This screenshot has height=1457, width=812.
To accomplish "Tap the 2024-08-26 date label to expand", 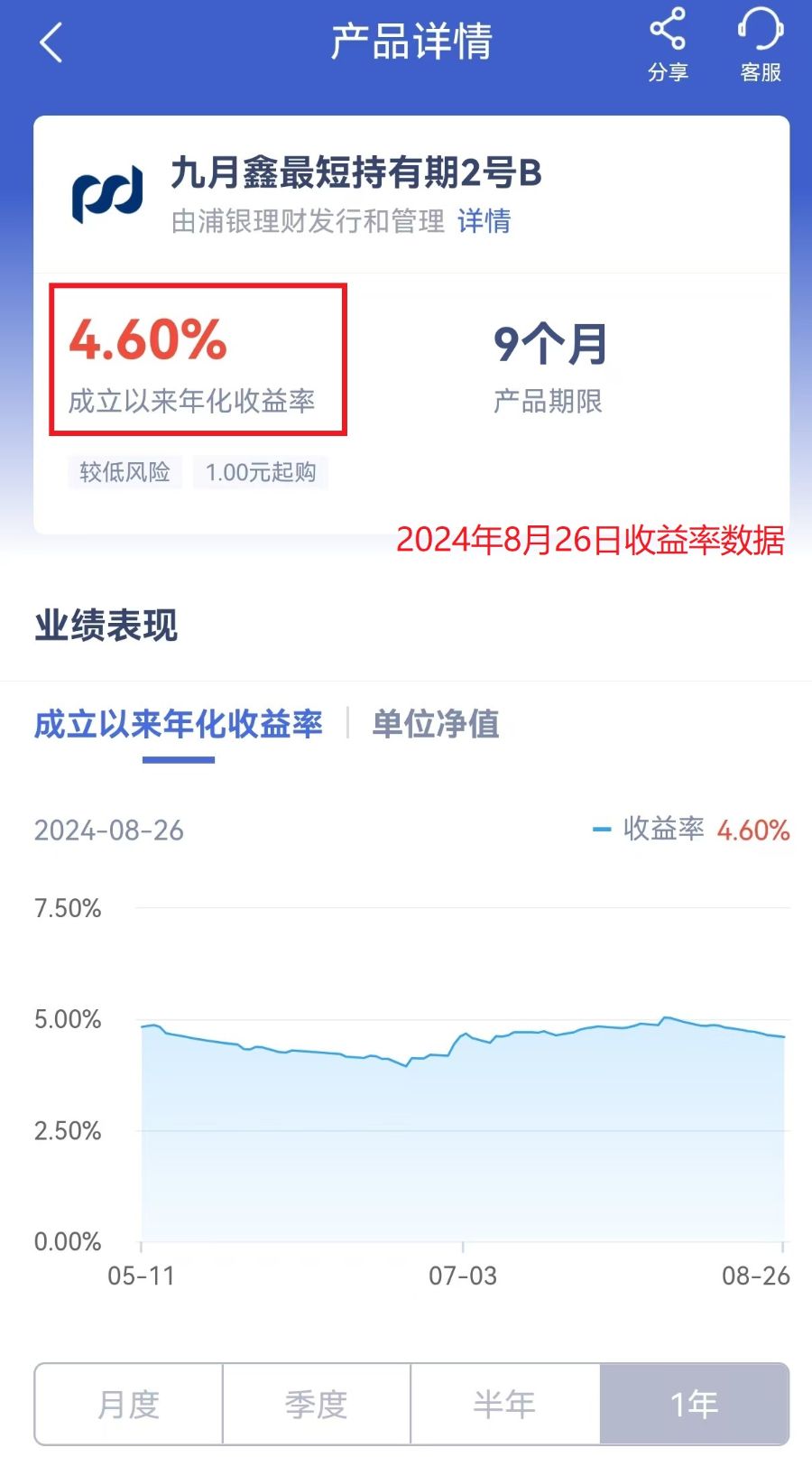I will 108,830.
